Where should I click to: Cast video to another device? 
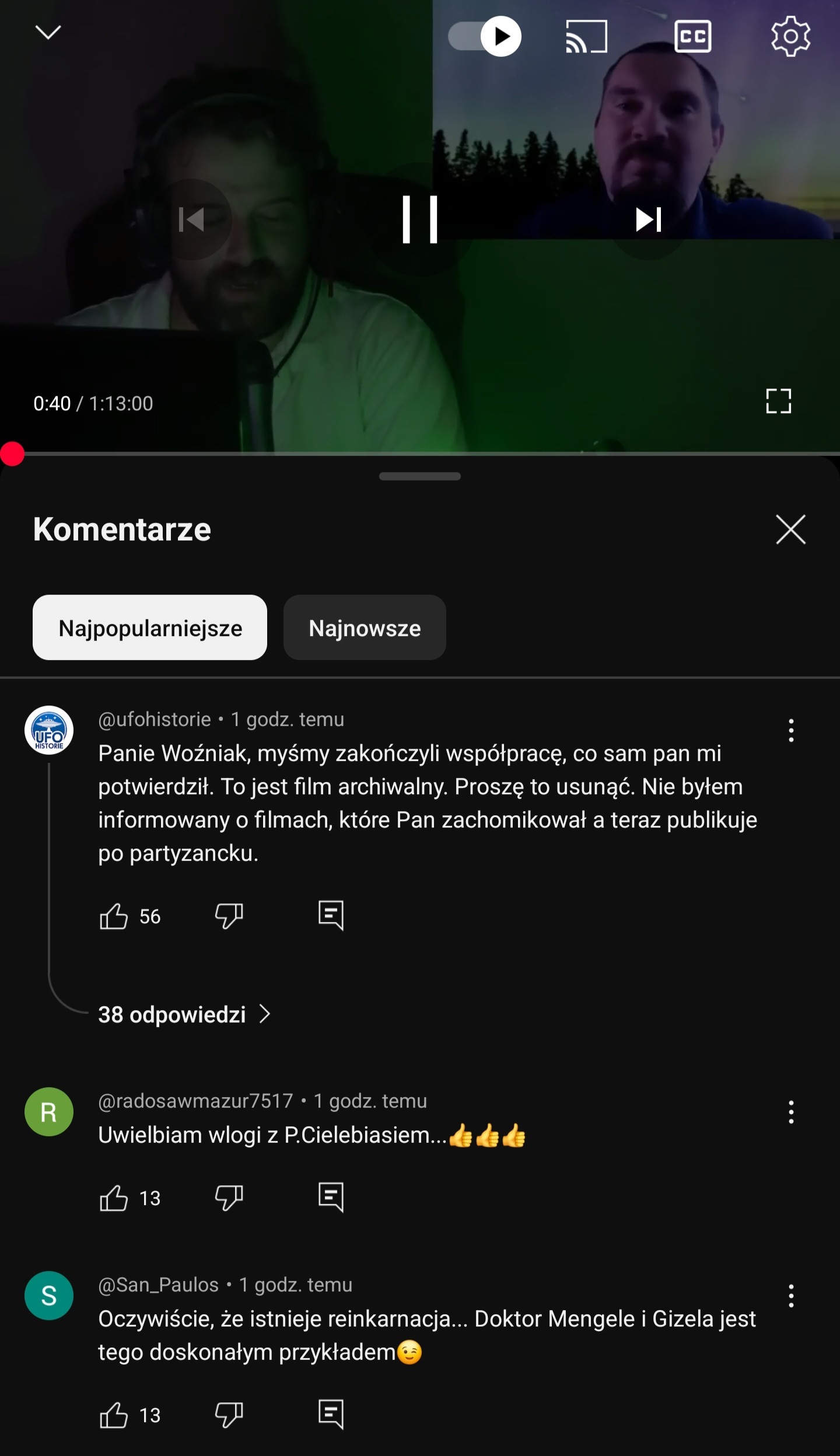coord(586,37)
